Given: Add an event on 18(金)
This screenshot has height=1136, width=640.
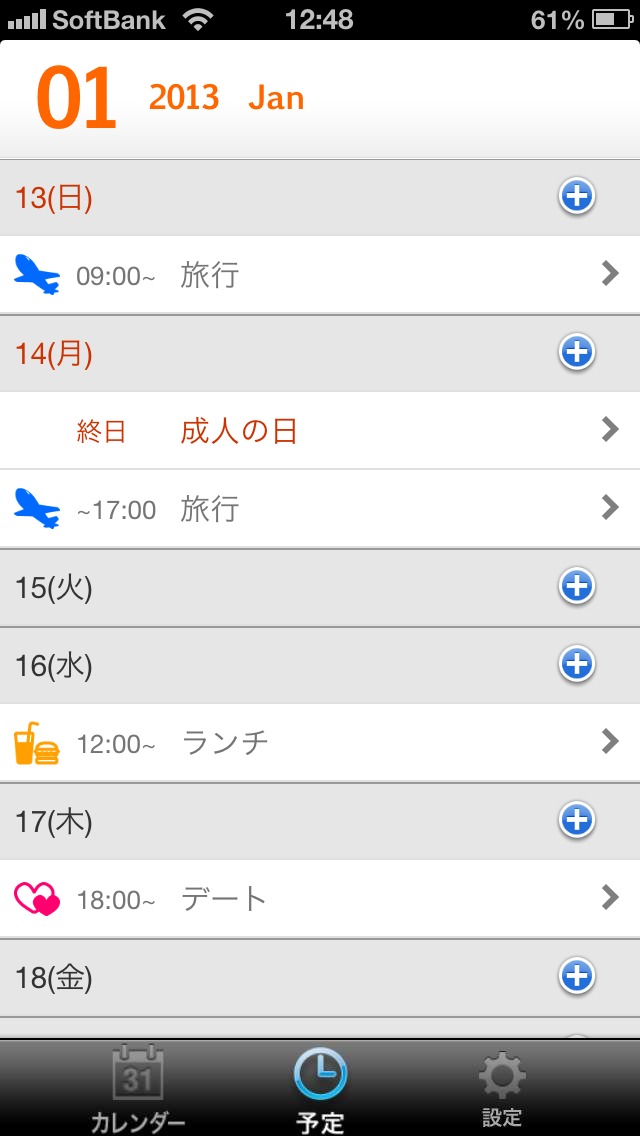Looking at the screenshot, I should (576, 976).
